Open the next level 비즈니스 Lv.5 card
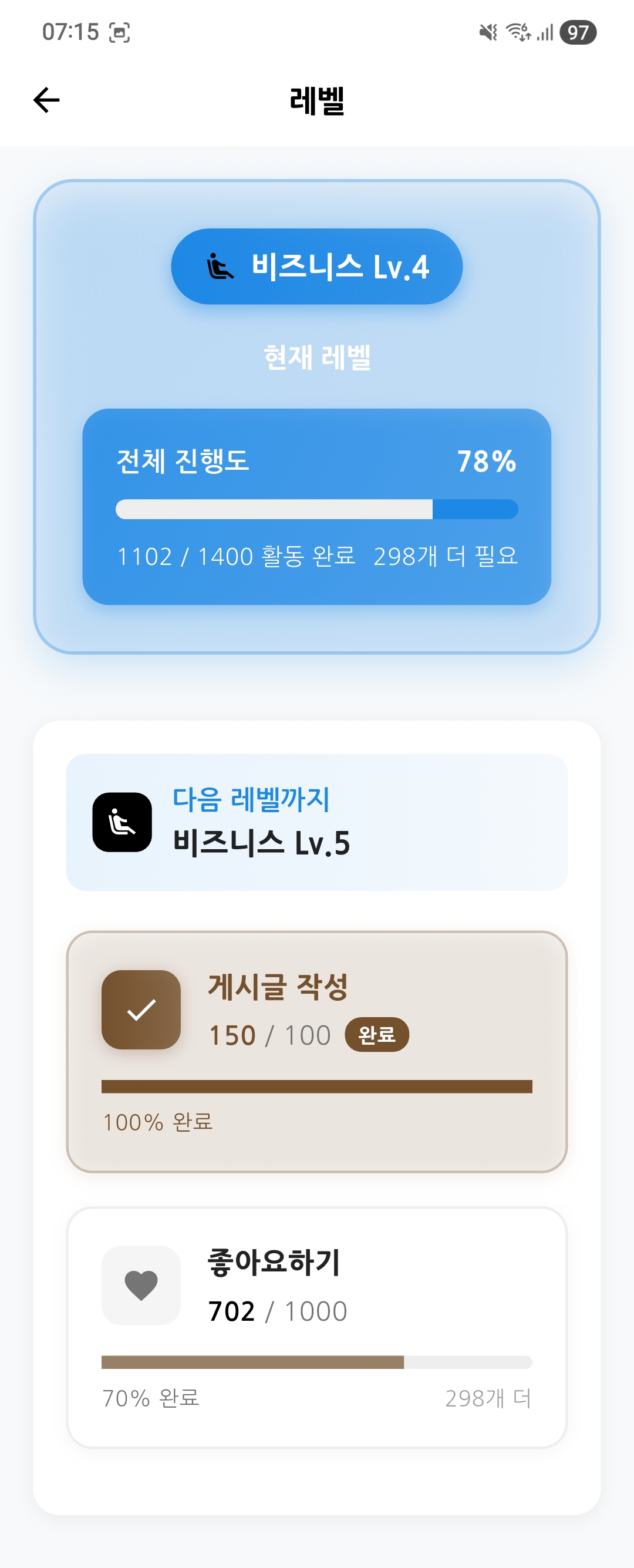 pos(316,822)
